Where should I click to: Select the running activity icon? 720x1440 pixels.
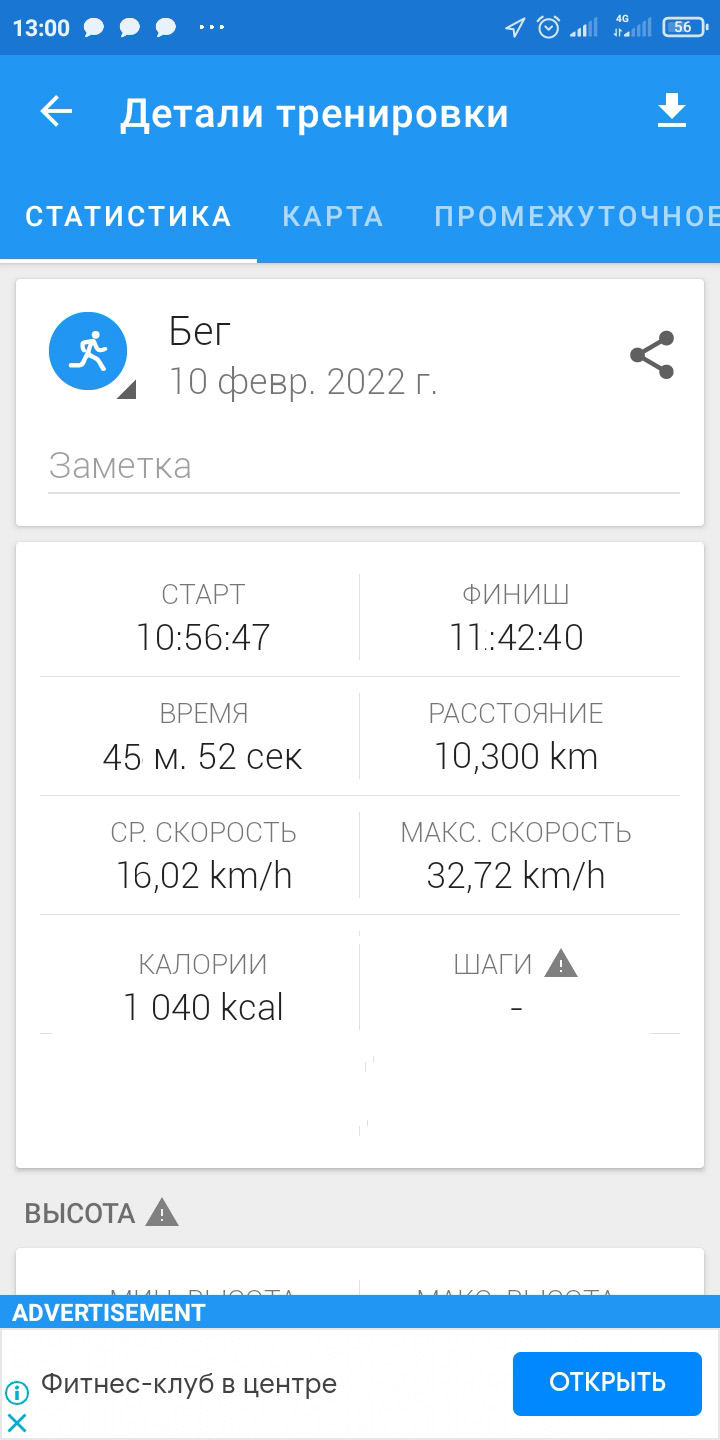point(88,351)
